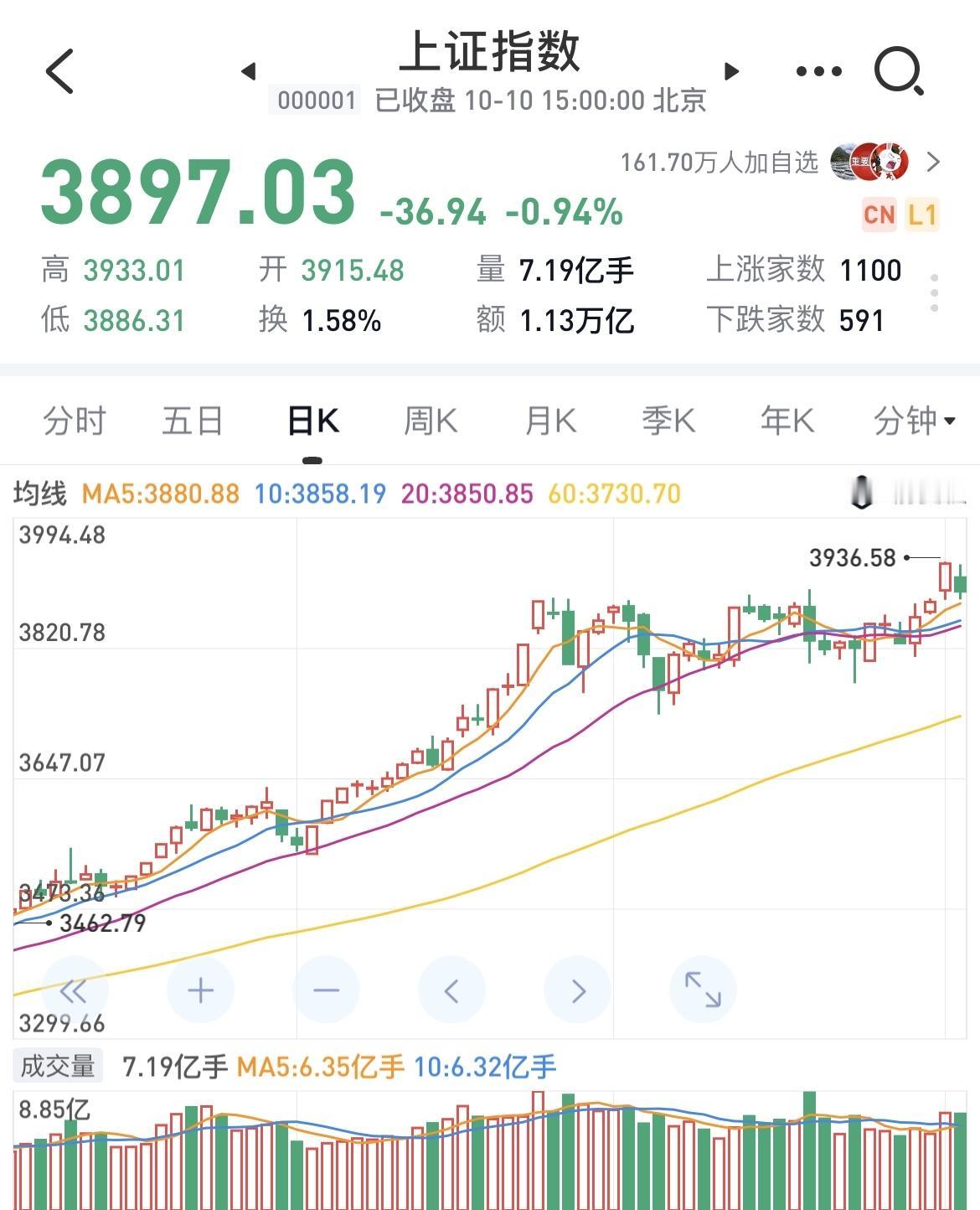Expand the chart to fullscreen
This screenshot has height=1210, width=980.
tap(702, 989)
